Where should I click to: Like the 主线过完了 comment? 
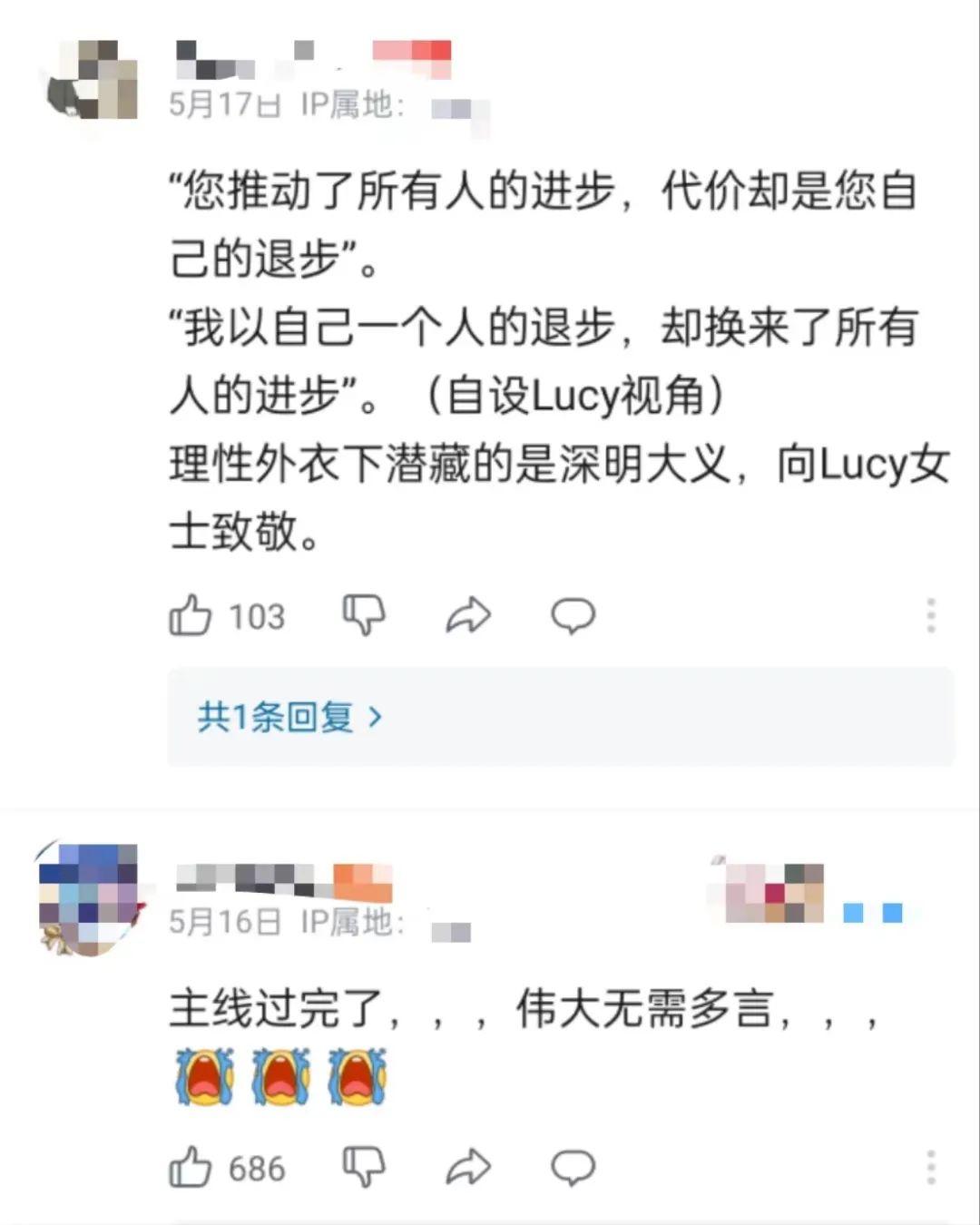click(x=191, y=1167)
